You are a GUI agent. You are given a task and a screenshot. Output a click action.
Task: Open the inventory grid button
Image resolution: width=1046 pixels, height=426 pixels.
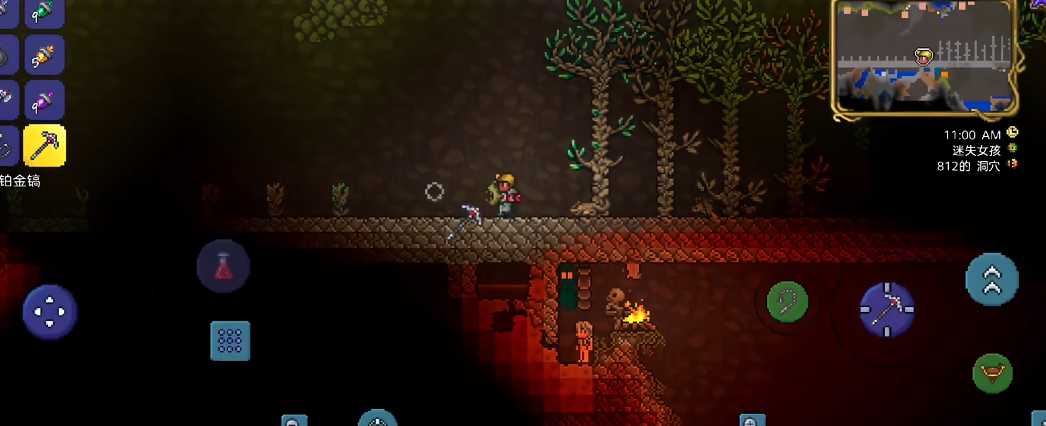point(230,341)
